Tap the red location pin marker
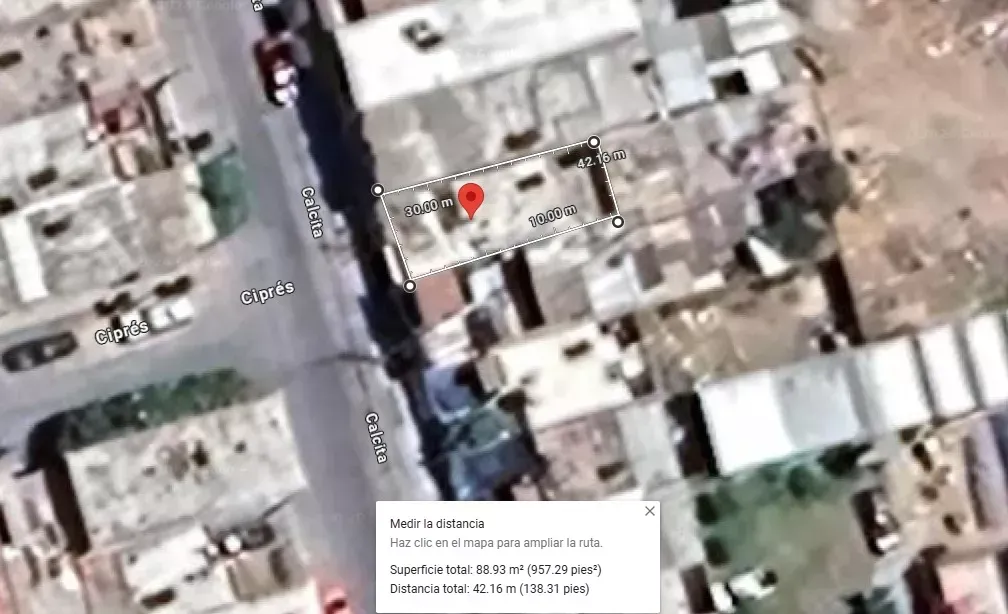 (x=471, y=201)
